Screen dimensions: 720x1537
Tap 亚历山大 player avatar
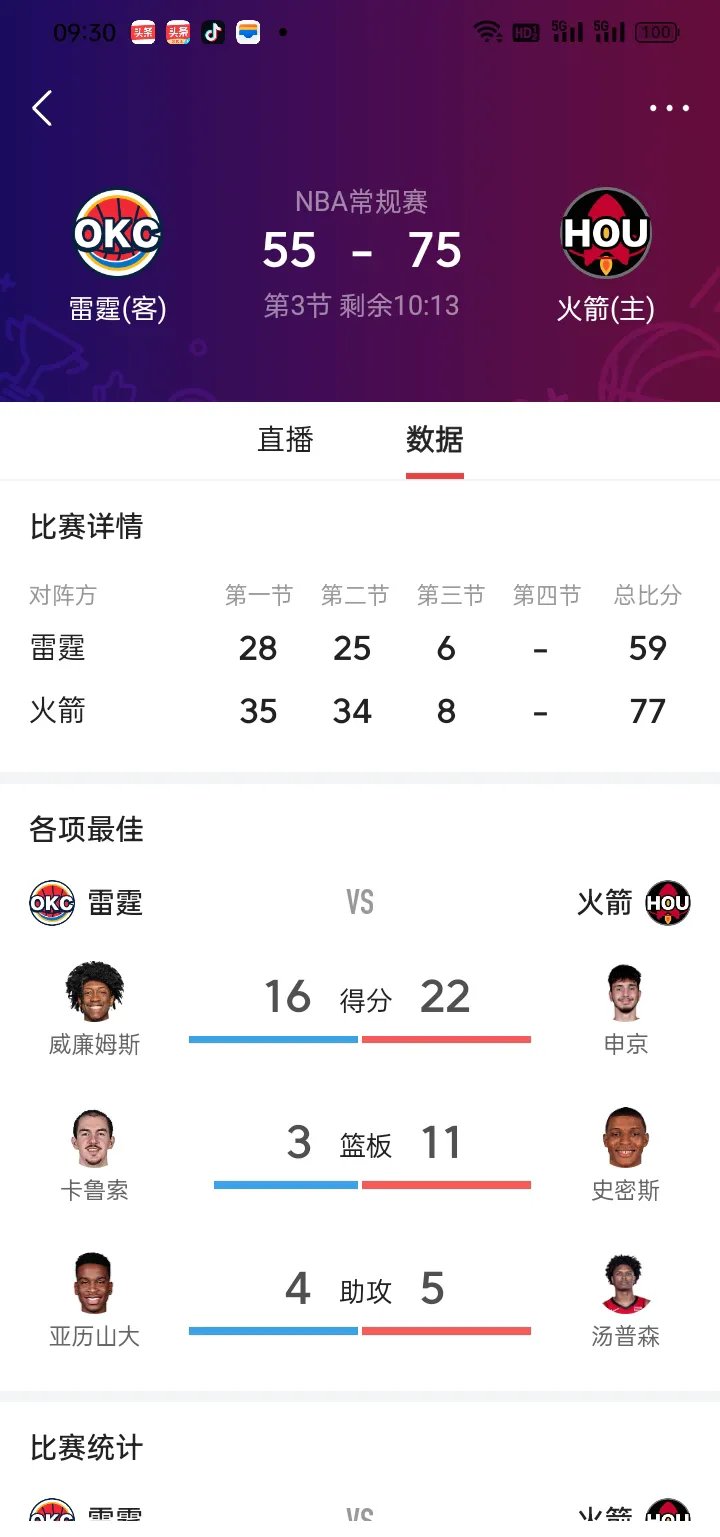pos(94,1283)
